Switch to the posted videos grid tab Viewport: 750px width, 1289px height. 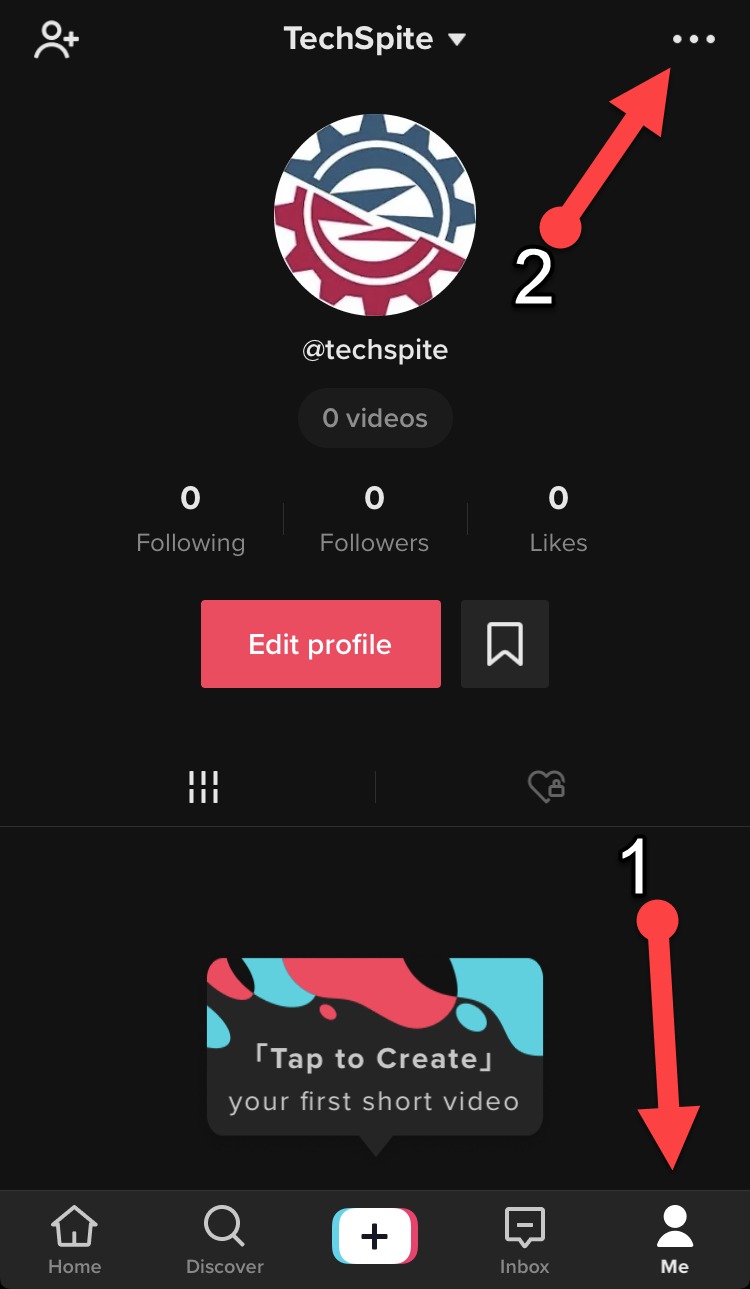pos(203,787)
